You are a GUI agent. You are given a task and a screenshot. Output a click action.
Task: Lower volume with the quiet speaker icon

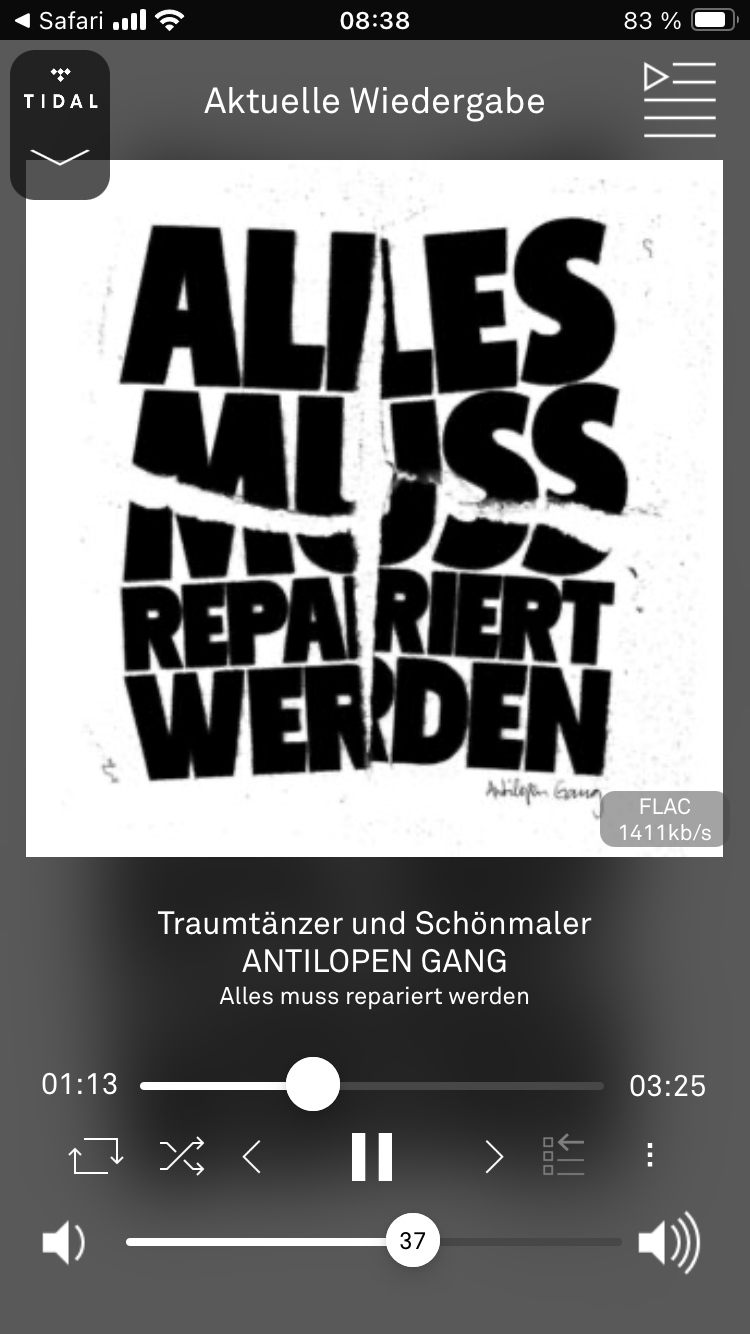coord(63,1243)
